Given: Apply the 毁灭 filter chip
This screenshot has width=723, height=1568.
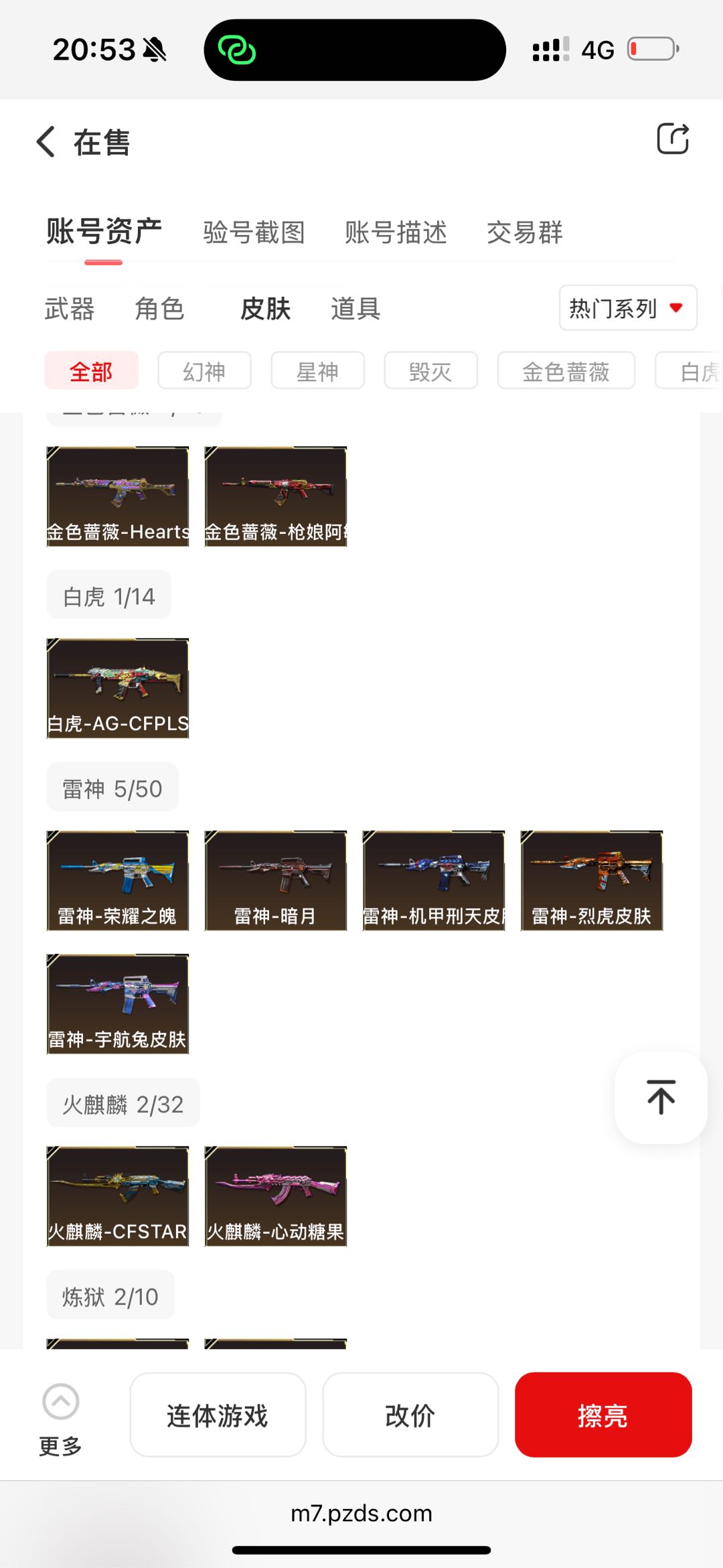Looking at the screenshot, I should [x=430, y=371].
